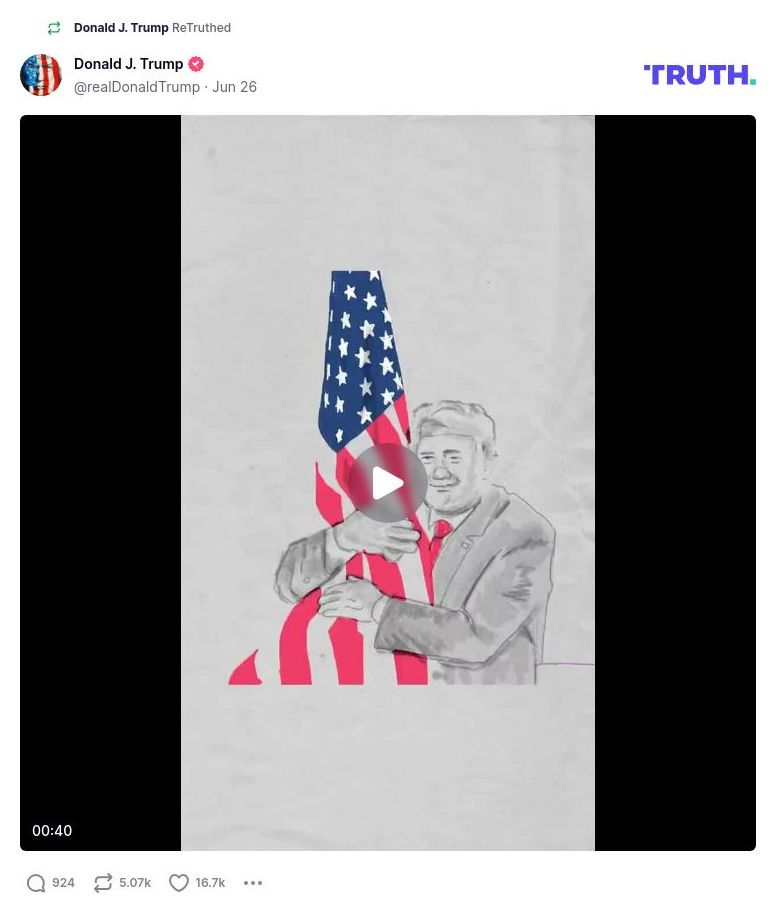Click the like counter showing 16.7k
This screenshot has width=777, height=913.
click(210, 883)
